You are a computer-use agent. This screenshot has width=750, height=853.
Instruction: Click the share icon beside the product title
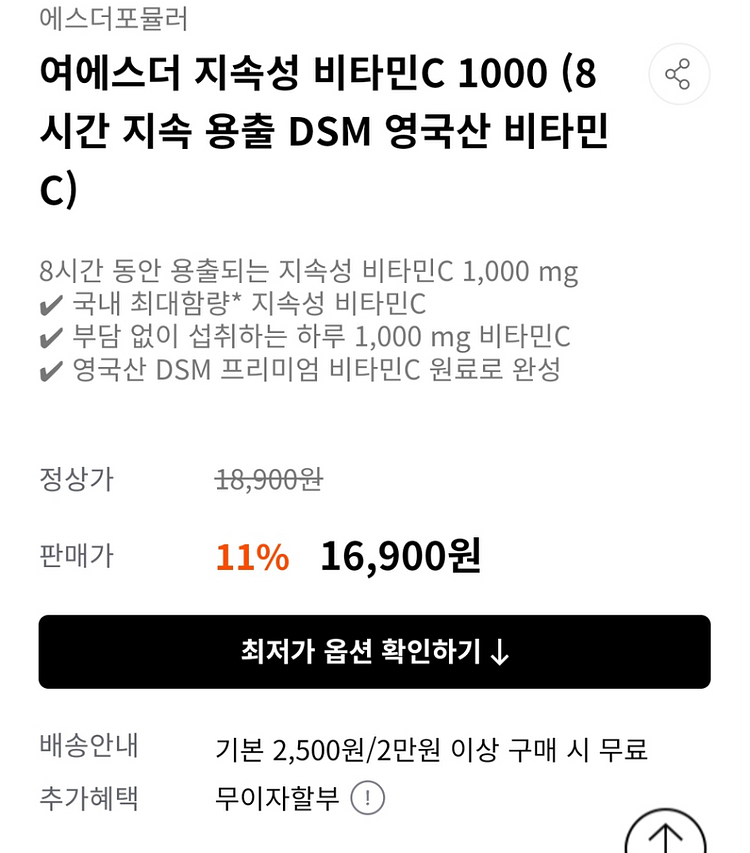tap(678, 75)
